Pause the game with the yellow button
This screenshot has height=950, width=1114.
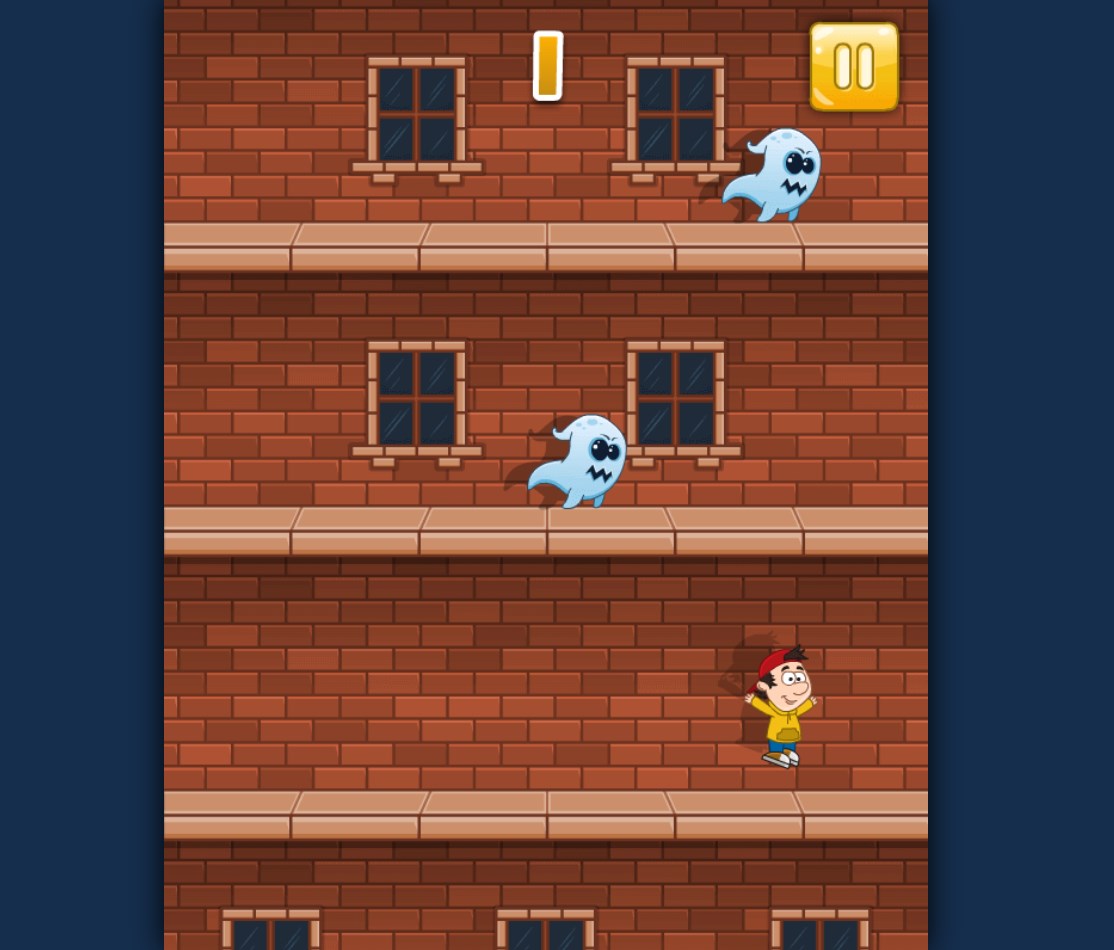853,66
